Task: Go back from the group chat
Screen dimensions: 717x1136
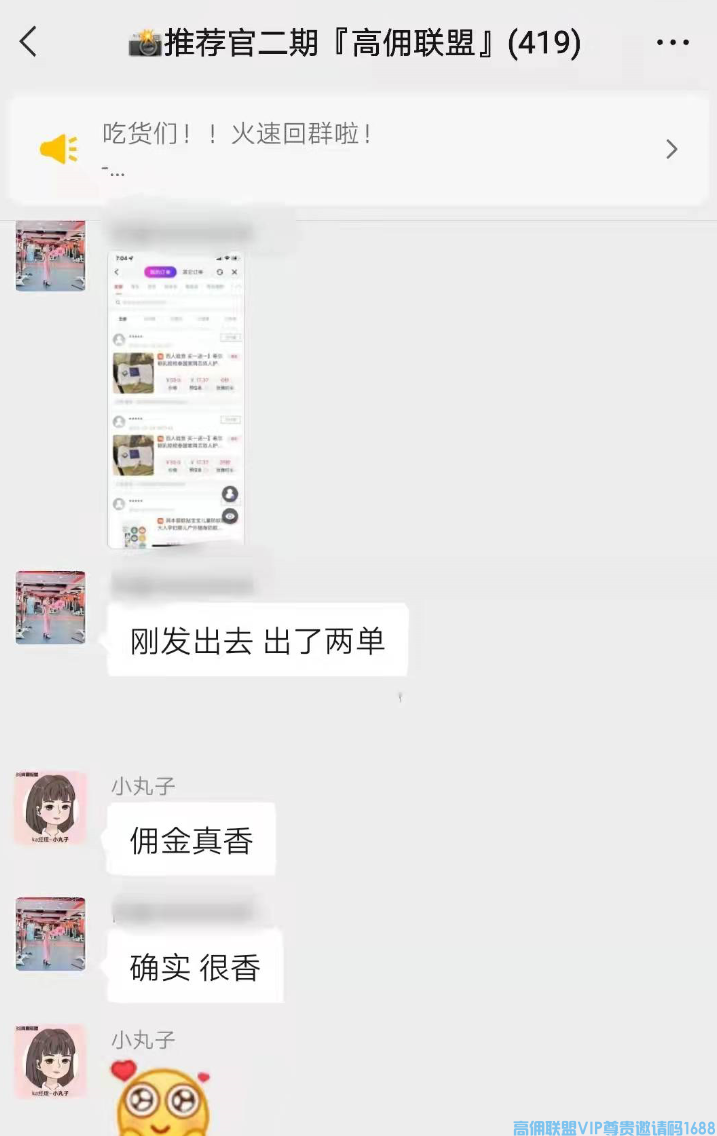Action: [28, 42]
